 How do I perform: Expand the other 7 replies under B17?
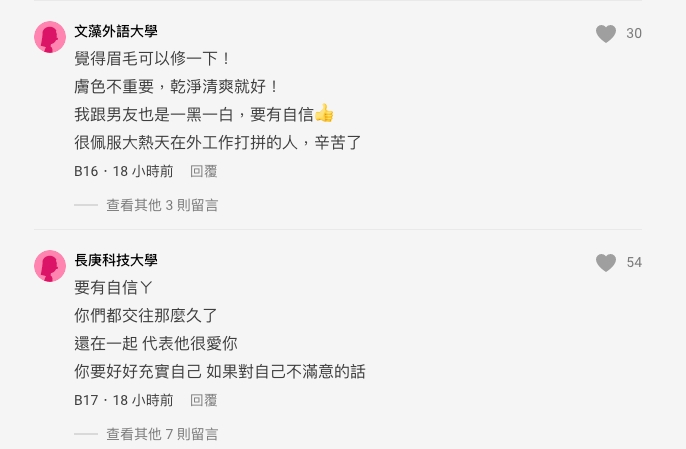[162, 434]
